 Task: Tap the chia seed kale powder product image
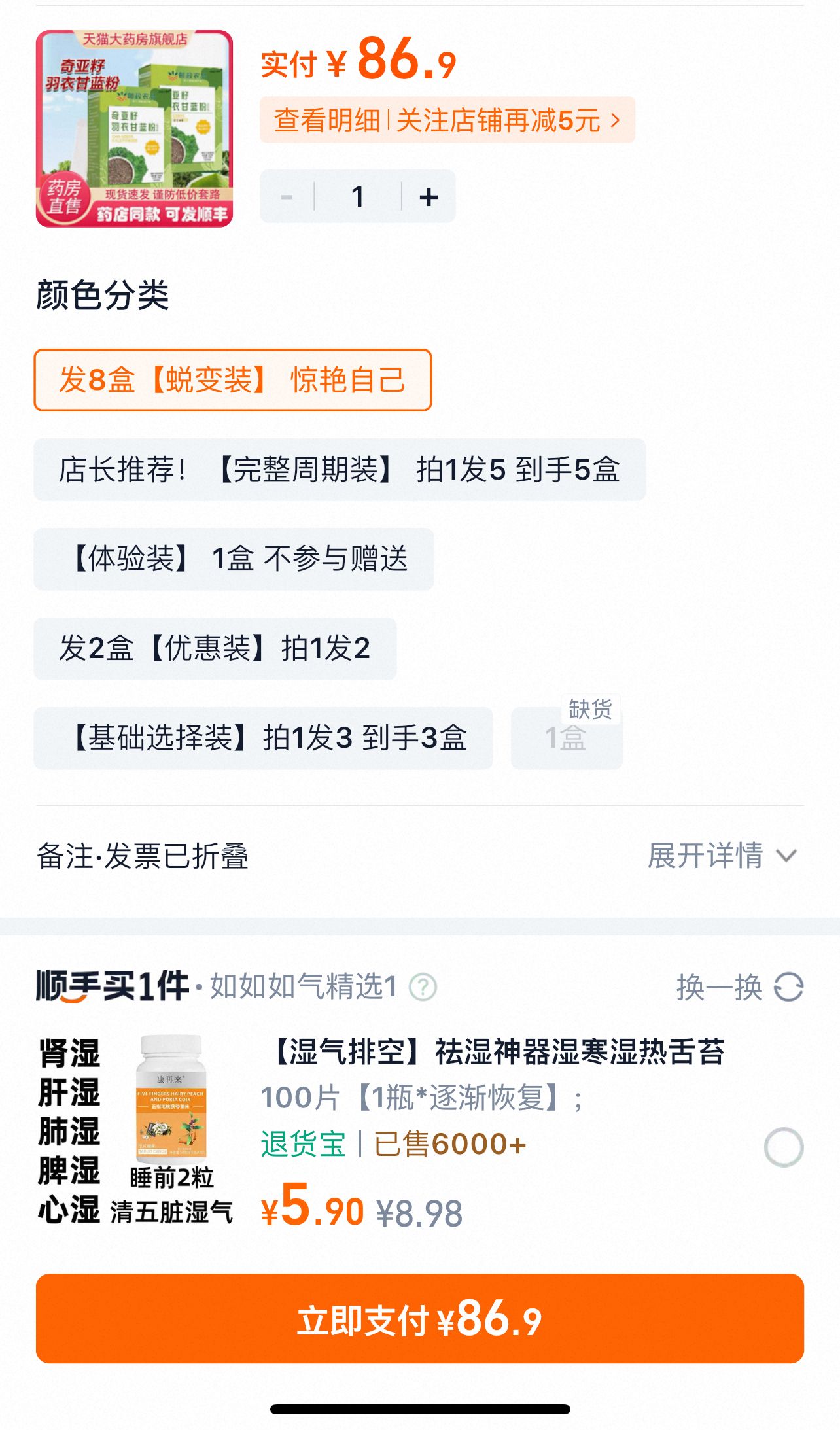134,129
